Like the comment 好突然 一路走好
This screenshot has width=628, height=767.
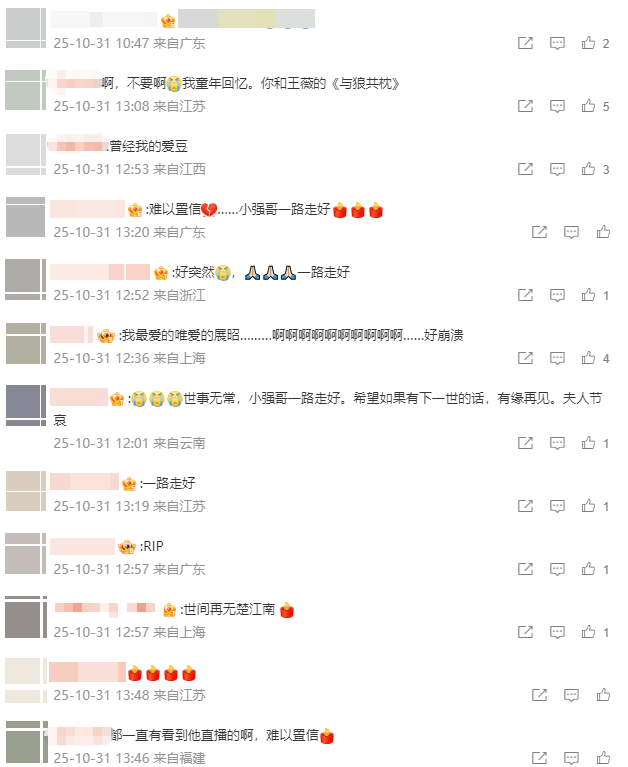pyautogui.click(x=589, y=295)
